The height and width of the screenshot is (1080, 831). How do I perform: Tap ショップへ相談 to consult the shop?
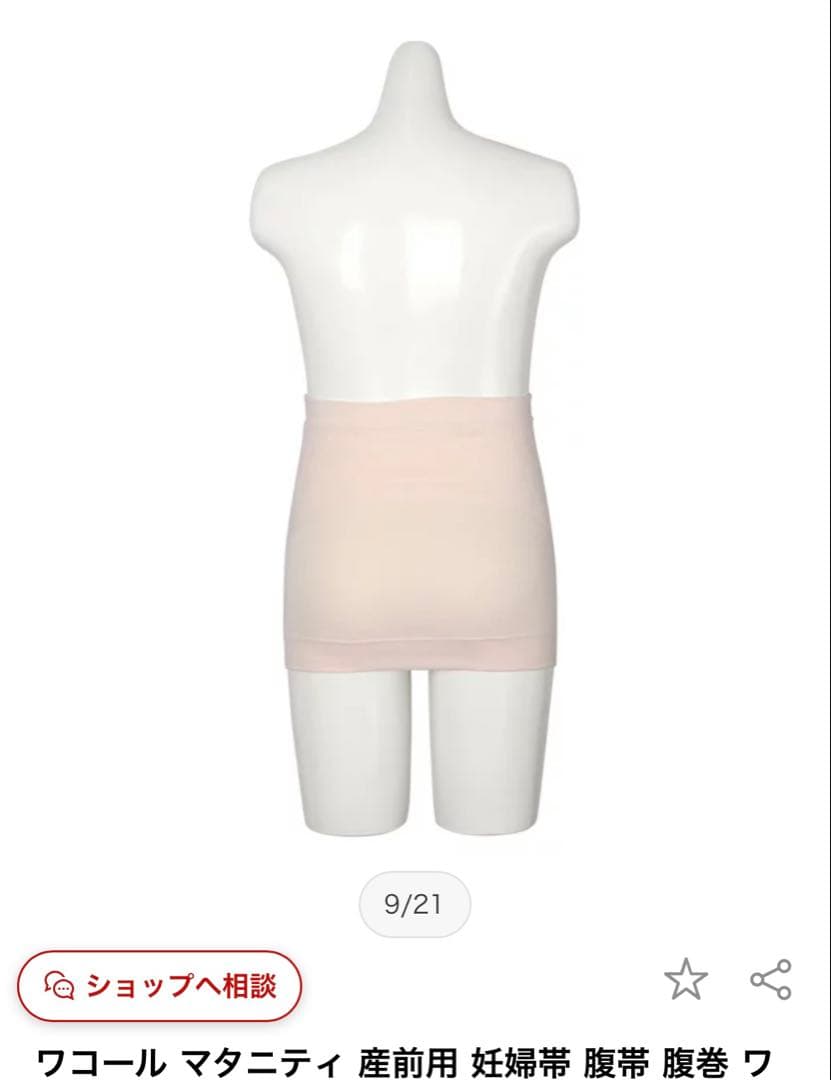pyautogui.click(x=159, y=986)
